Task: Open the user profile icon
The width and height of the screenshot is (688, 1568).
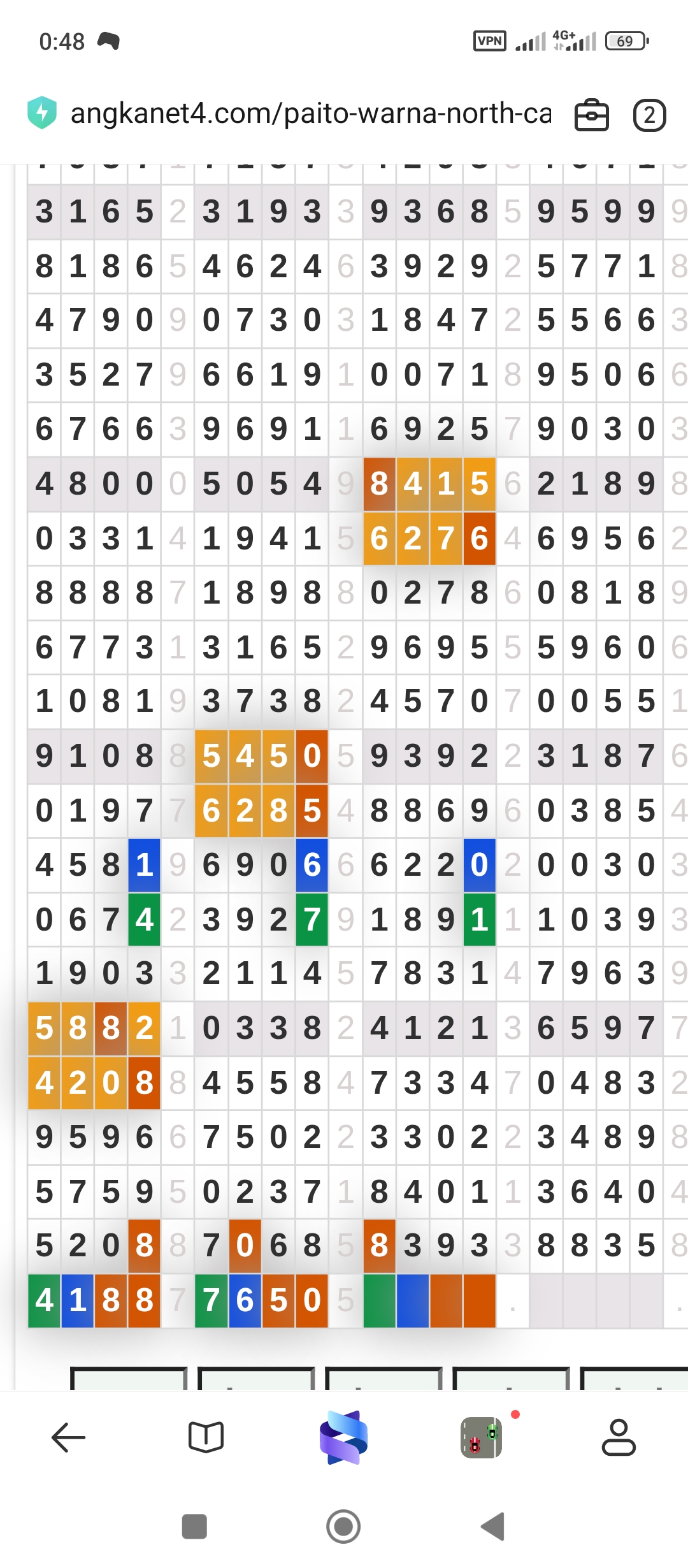Action: (619, 1437)
